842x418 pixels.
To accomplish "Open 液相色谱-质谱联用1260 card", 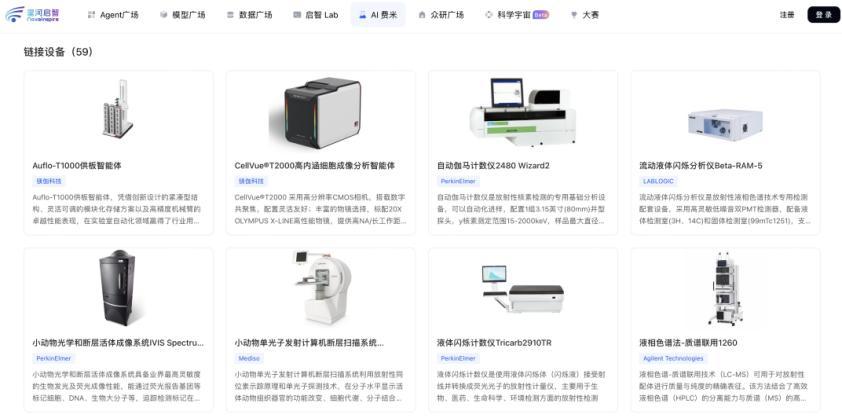I will click(725, 330).
